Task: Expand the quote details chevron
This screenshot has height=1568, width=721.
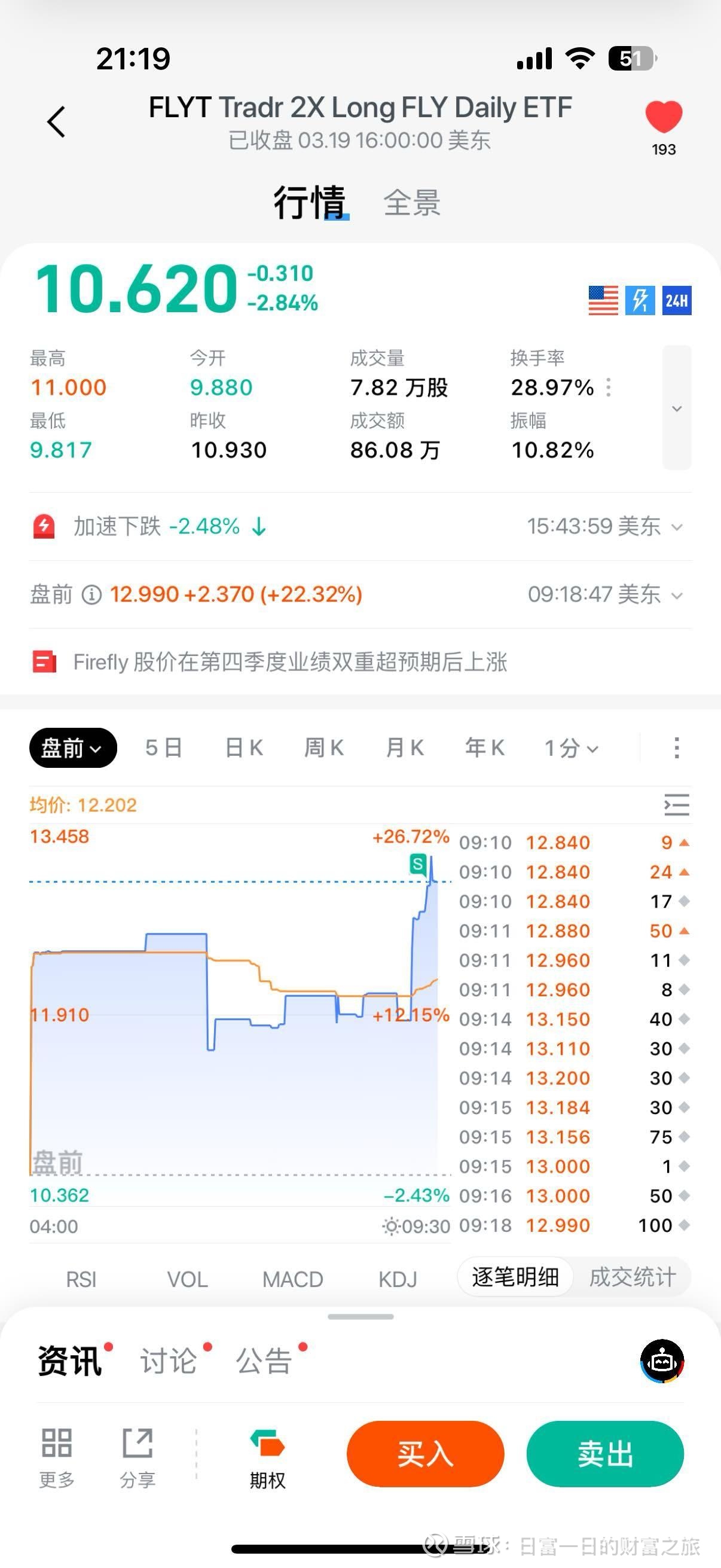Action: 677,408
